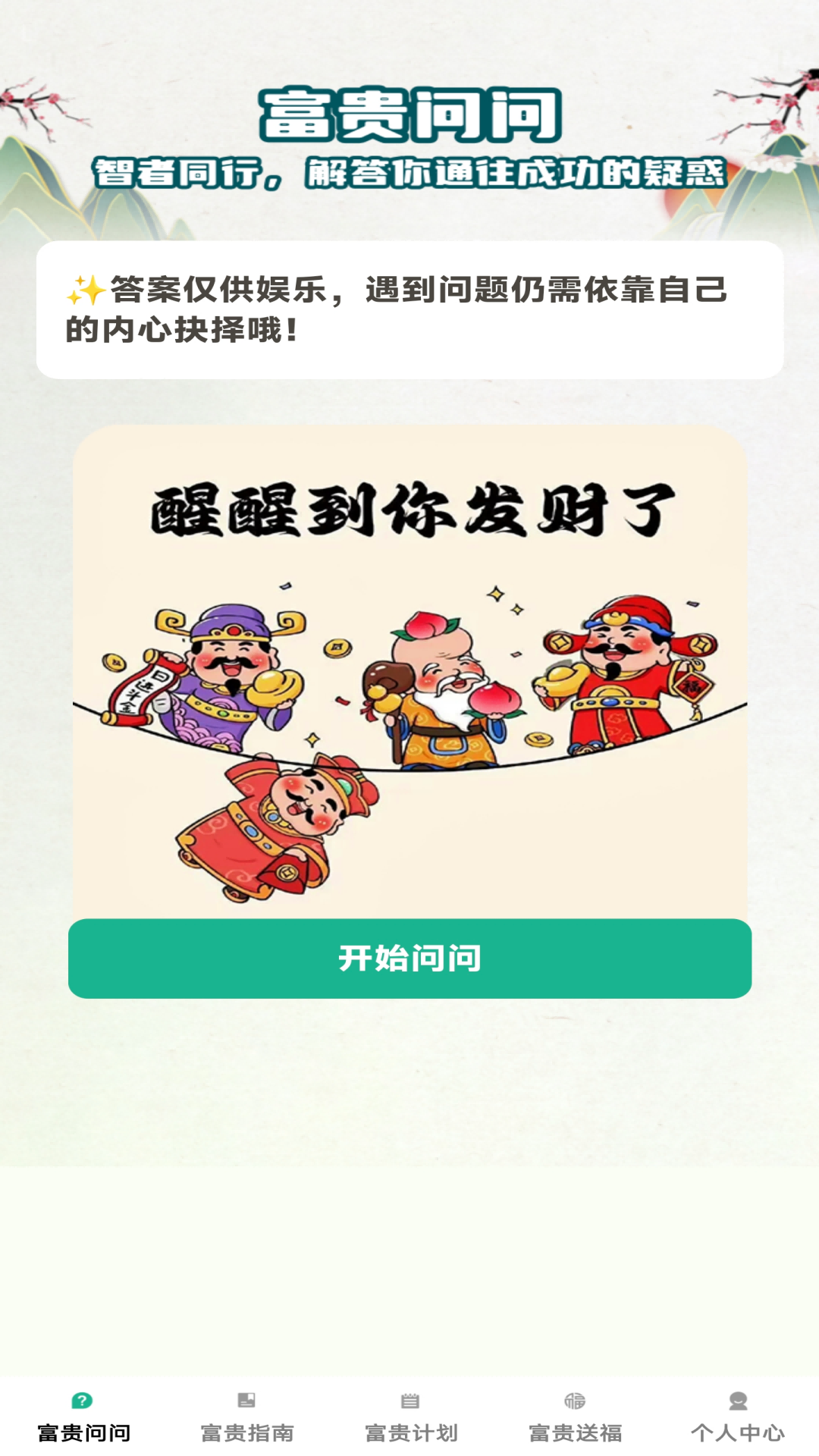The height and width of the screenshot is (1456, 819).
Task: Tap the 开始问问 button
Action: coord(409,959)
